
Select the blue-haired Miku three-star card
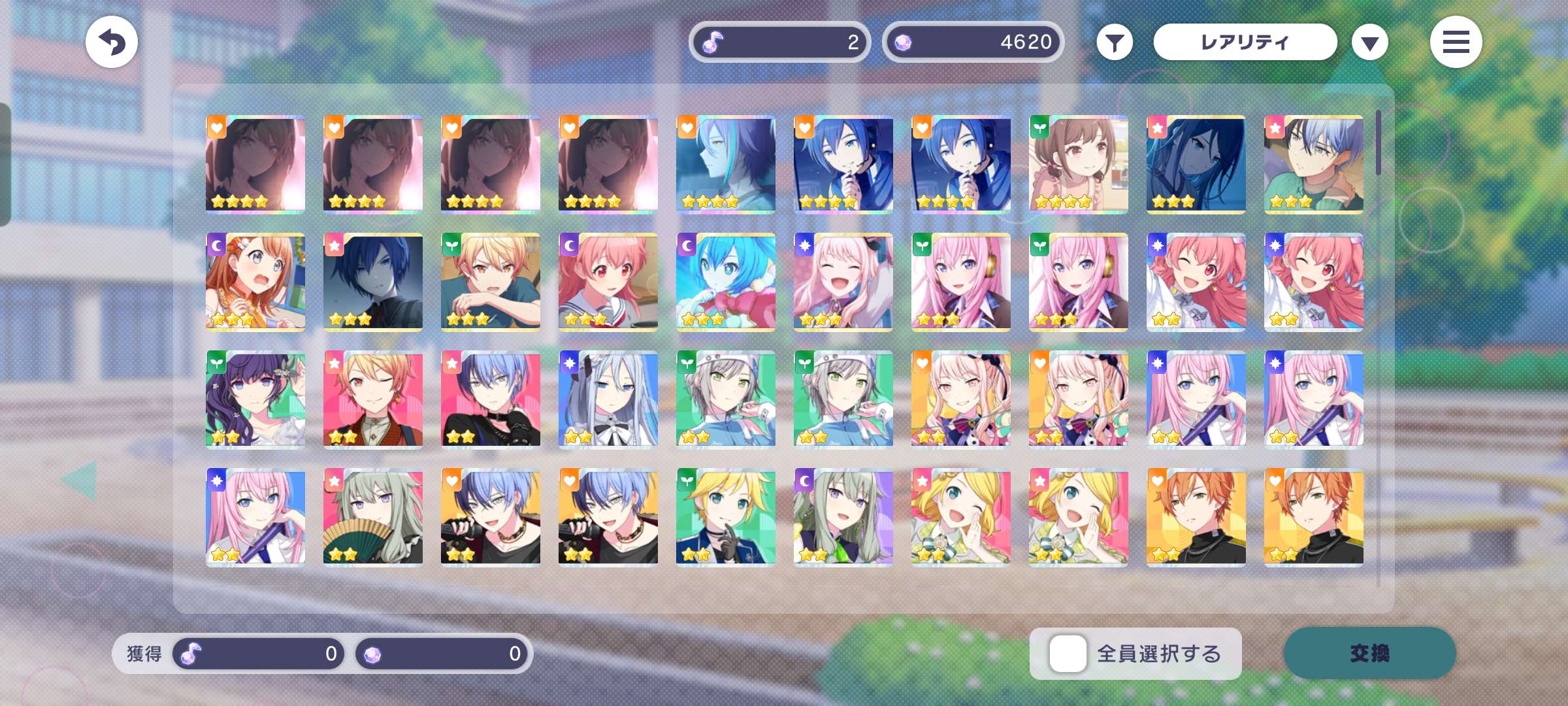tap(725, 282)
